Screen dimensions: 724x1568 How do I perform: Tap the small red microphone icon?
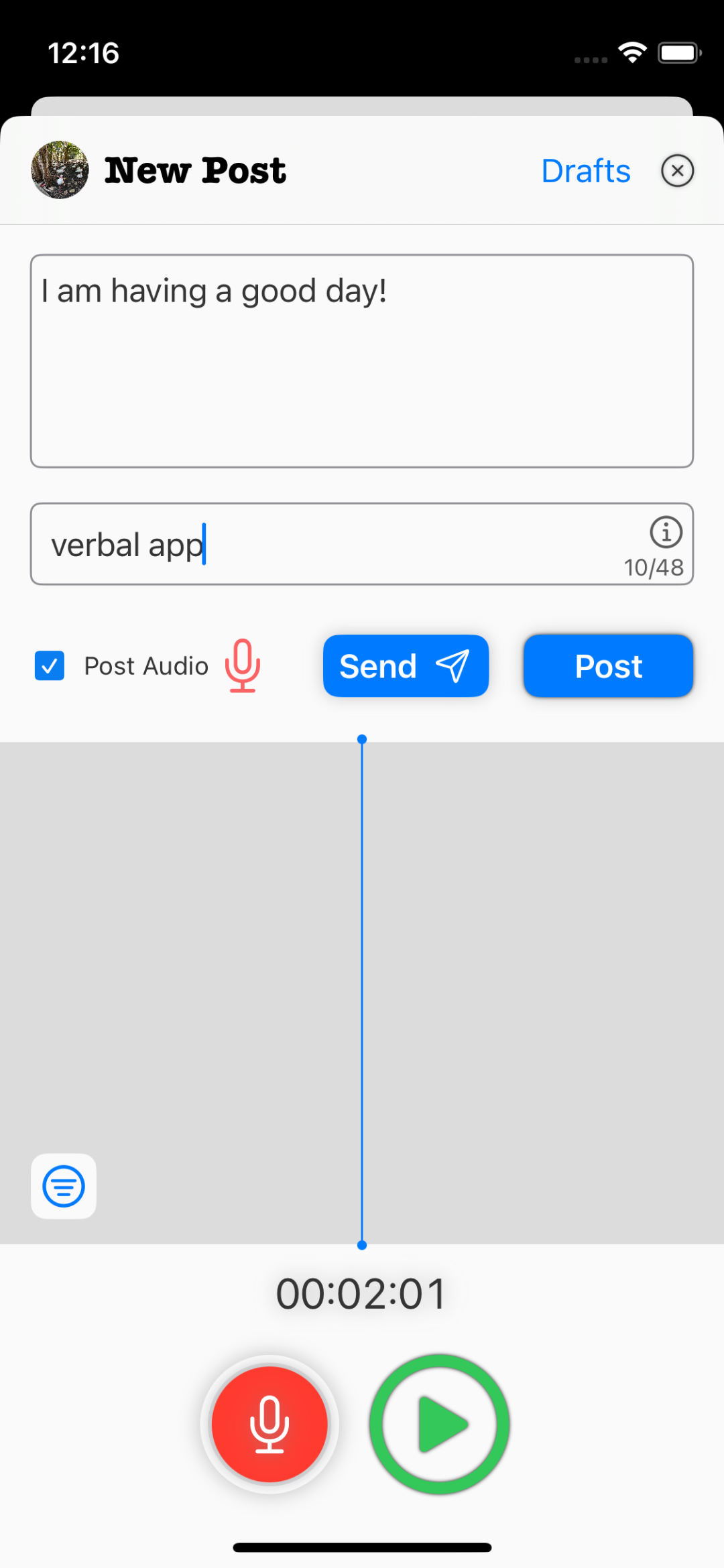tap(243, 665)
